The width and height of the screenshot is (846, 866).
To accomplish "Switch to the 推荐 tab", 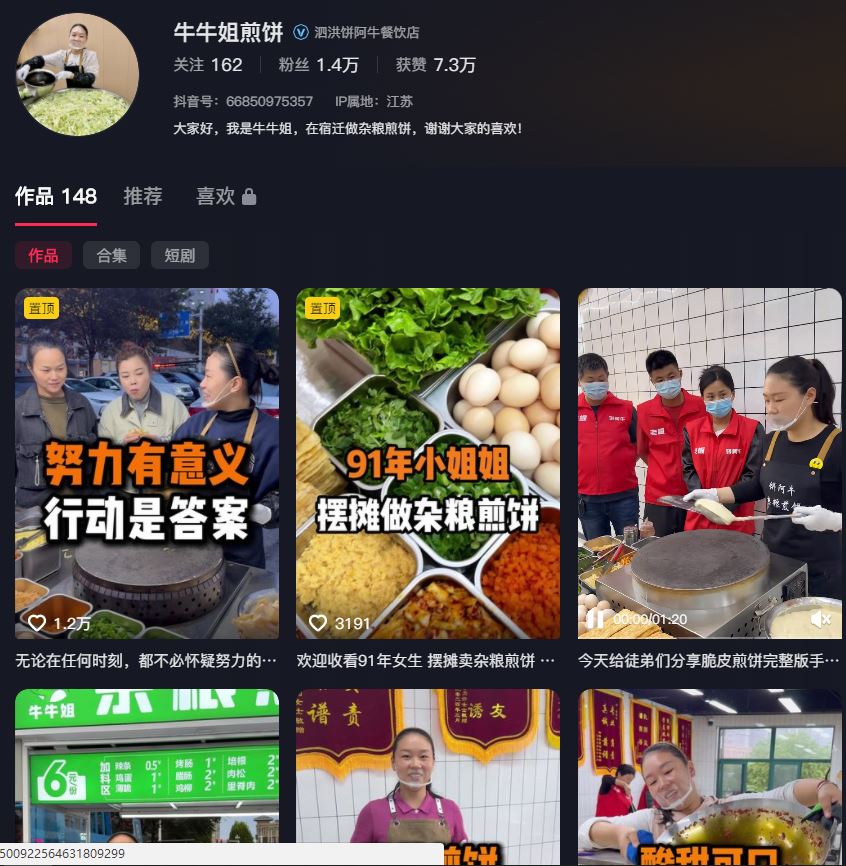I will [143, 196].
